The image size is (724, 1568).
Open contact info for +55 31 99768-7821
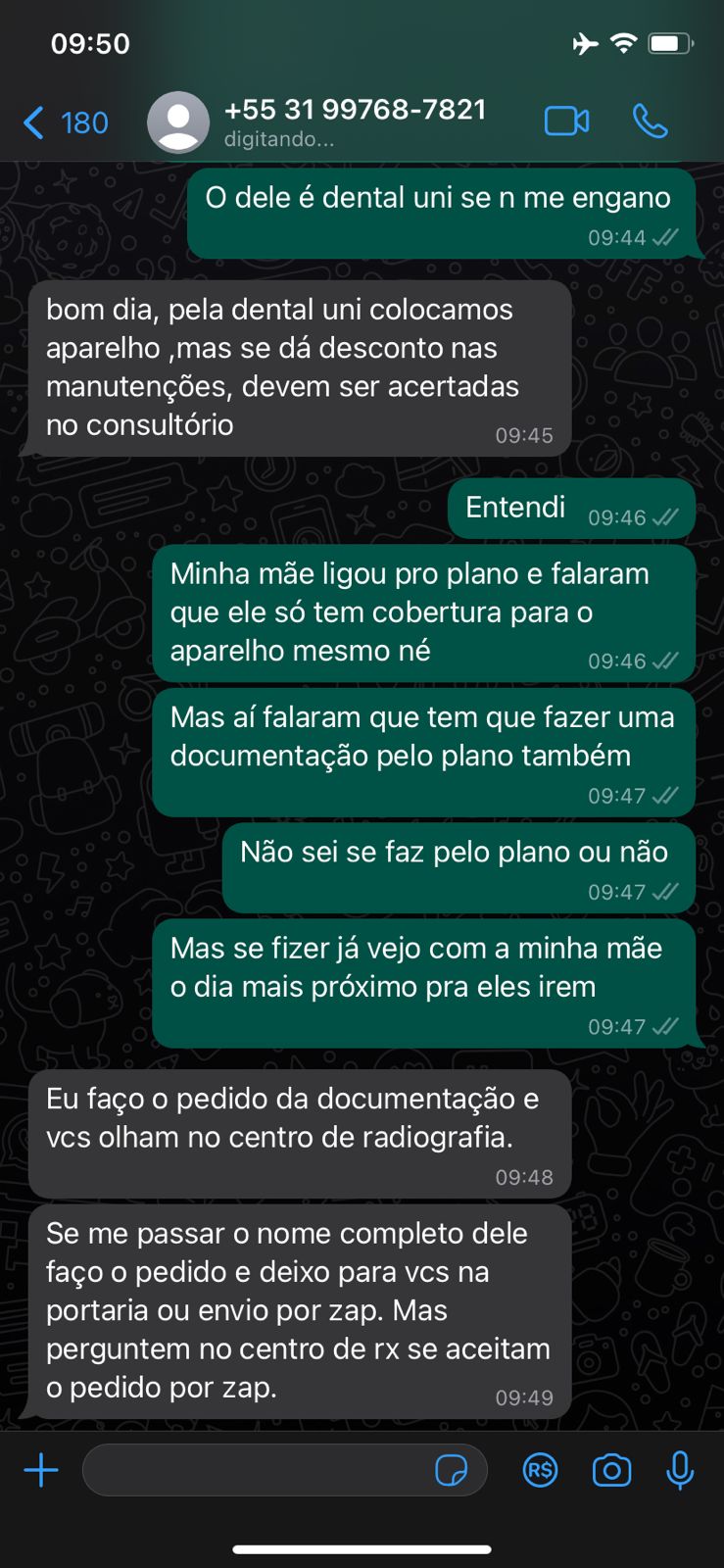(x=355, y=121)
